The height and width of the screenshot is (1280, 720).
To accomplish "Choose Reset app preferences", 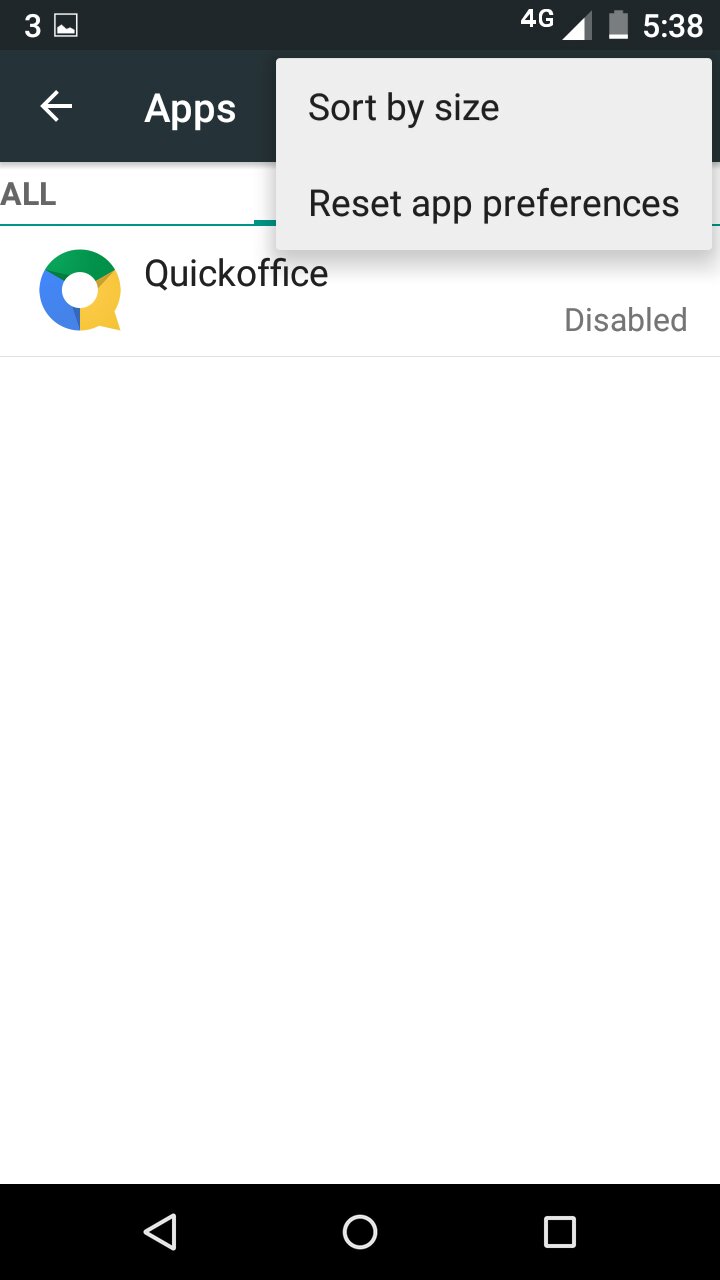I will tap(493, 202).
